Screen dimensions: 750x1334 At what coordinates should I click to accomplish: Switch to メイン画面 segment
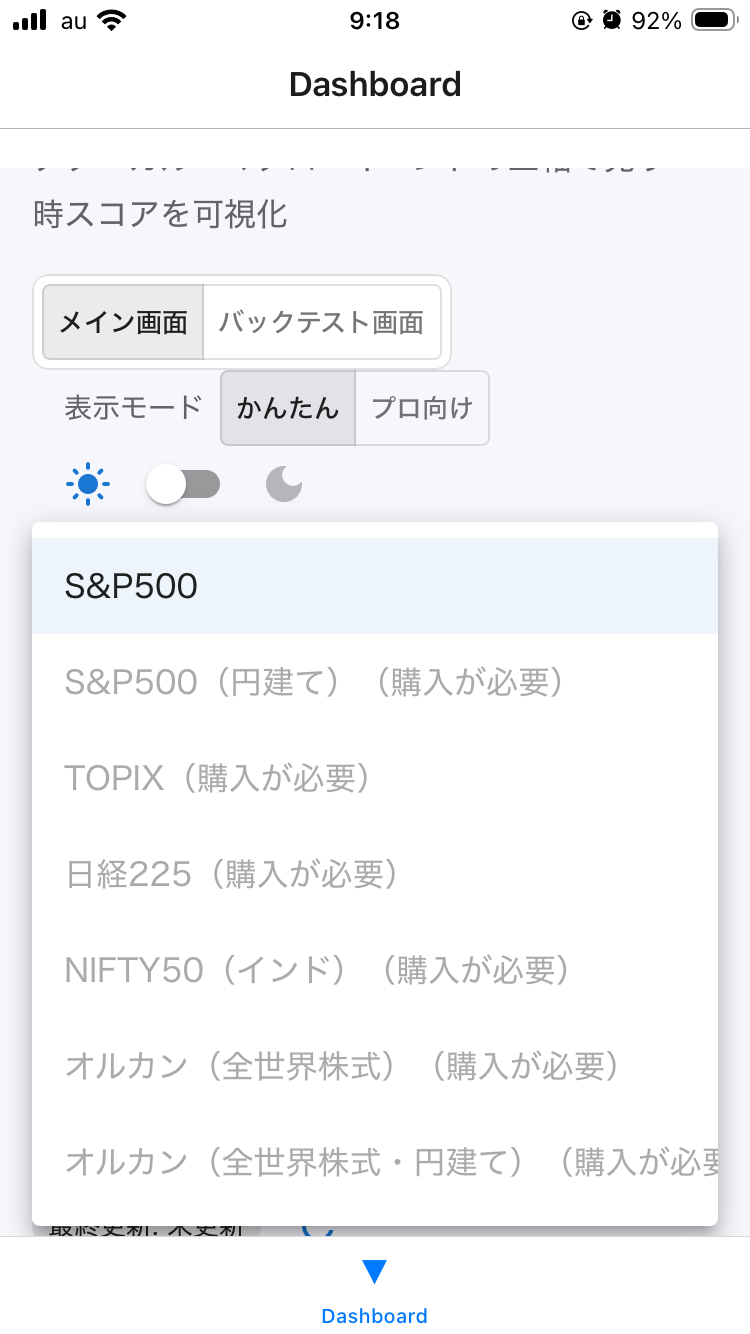pos(123,322)
